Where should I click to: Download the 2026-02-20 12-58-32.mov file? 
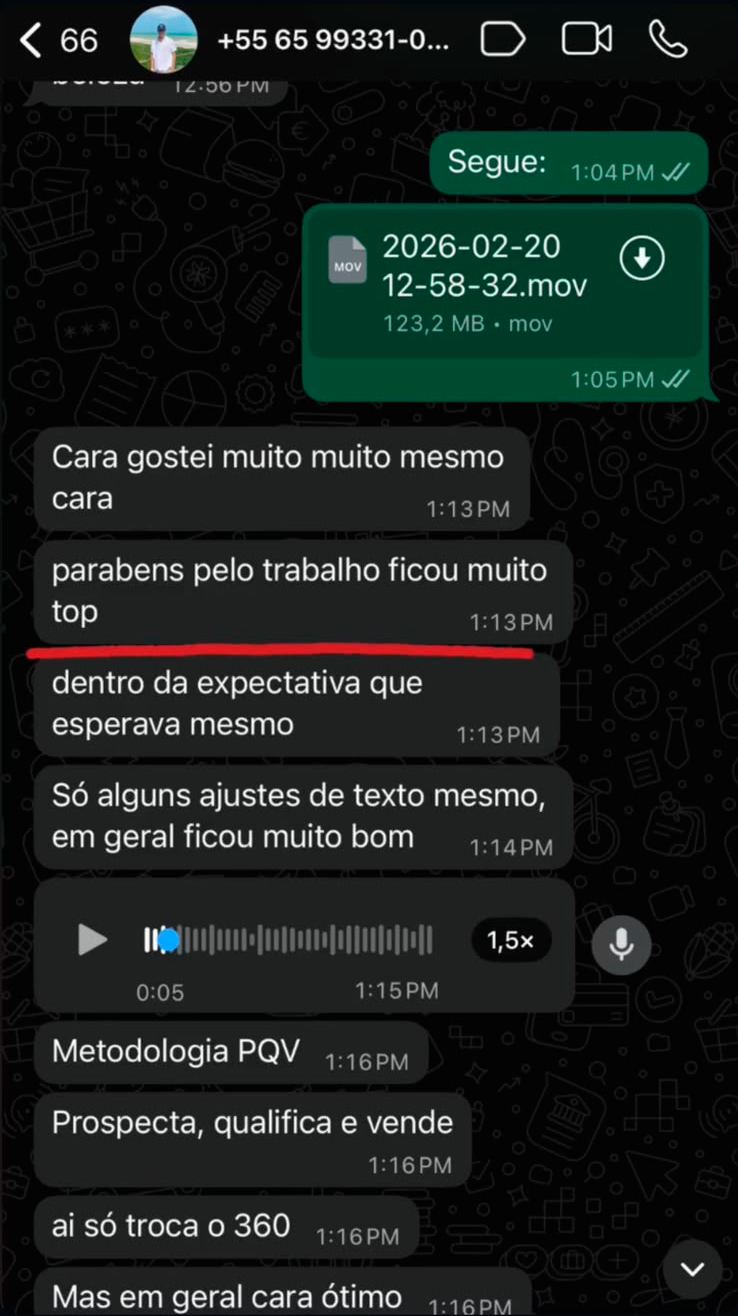(x=642, y=258)
